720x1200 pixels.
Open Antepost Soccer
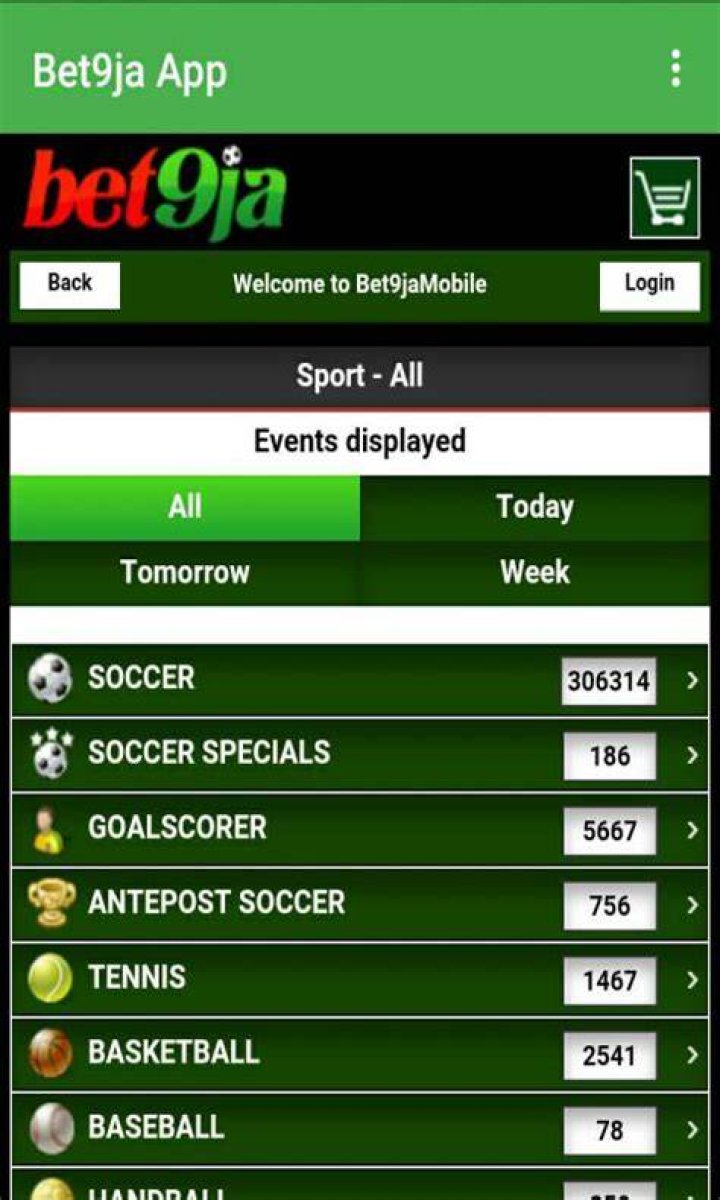point(360,905)
